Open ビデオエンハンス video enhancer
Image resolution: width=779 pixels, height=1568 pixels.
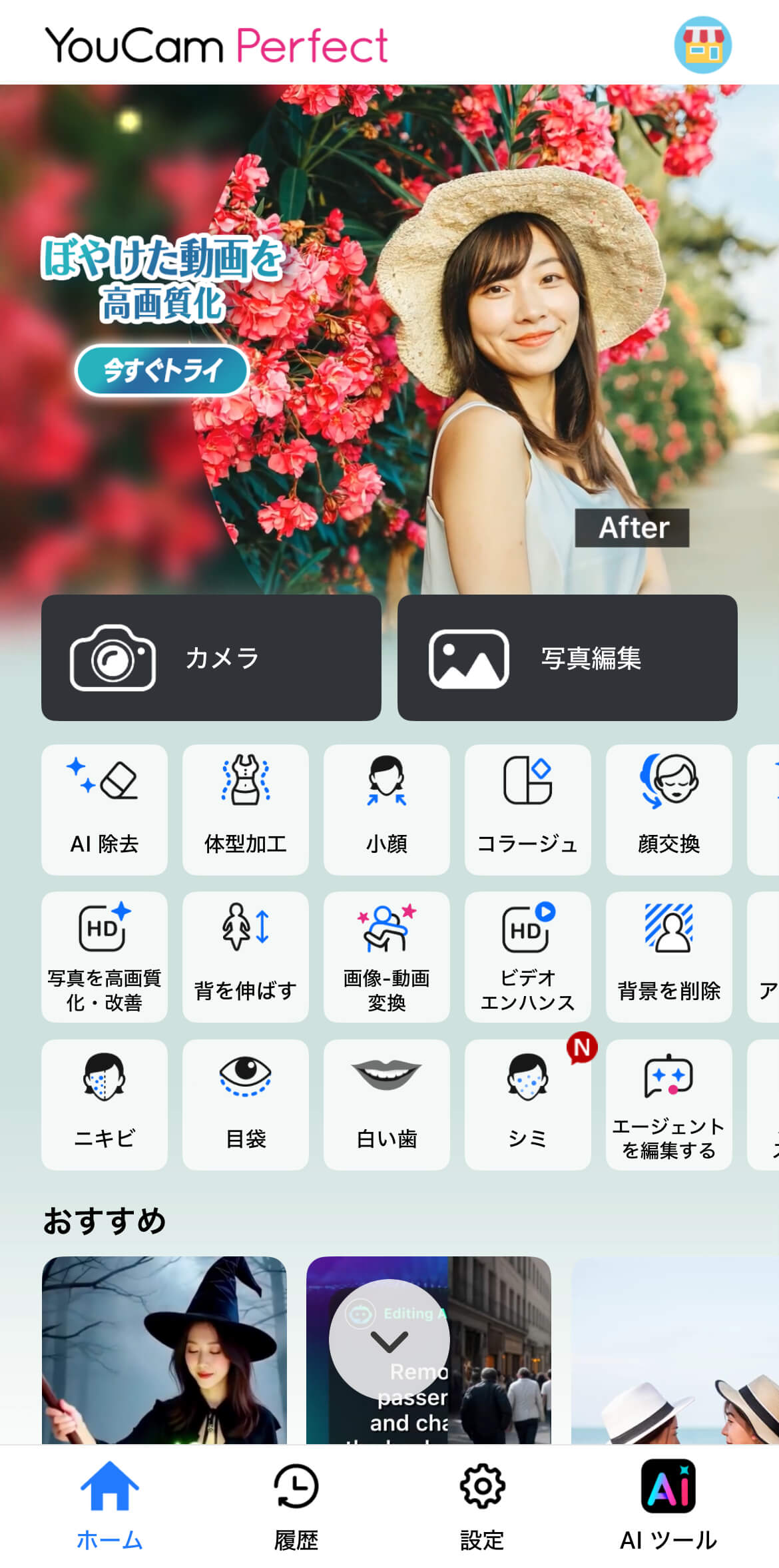tap(528, 957)
